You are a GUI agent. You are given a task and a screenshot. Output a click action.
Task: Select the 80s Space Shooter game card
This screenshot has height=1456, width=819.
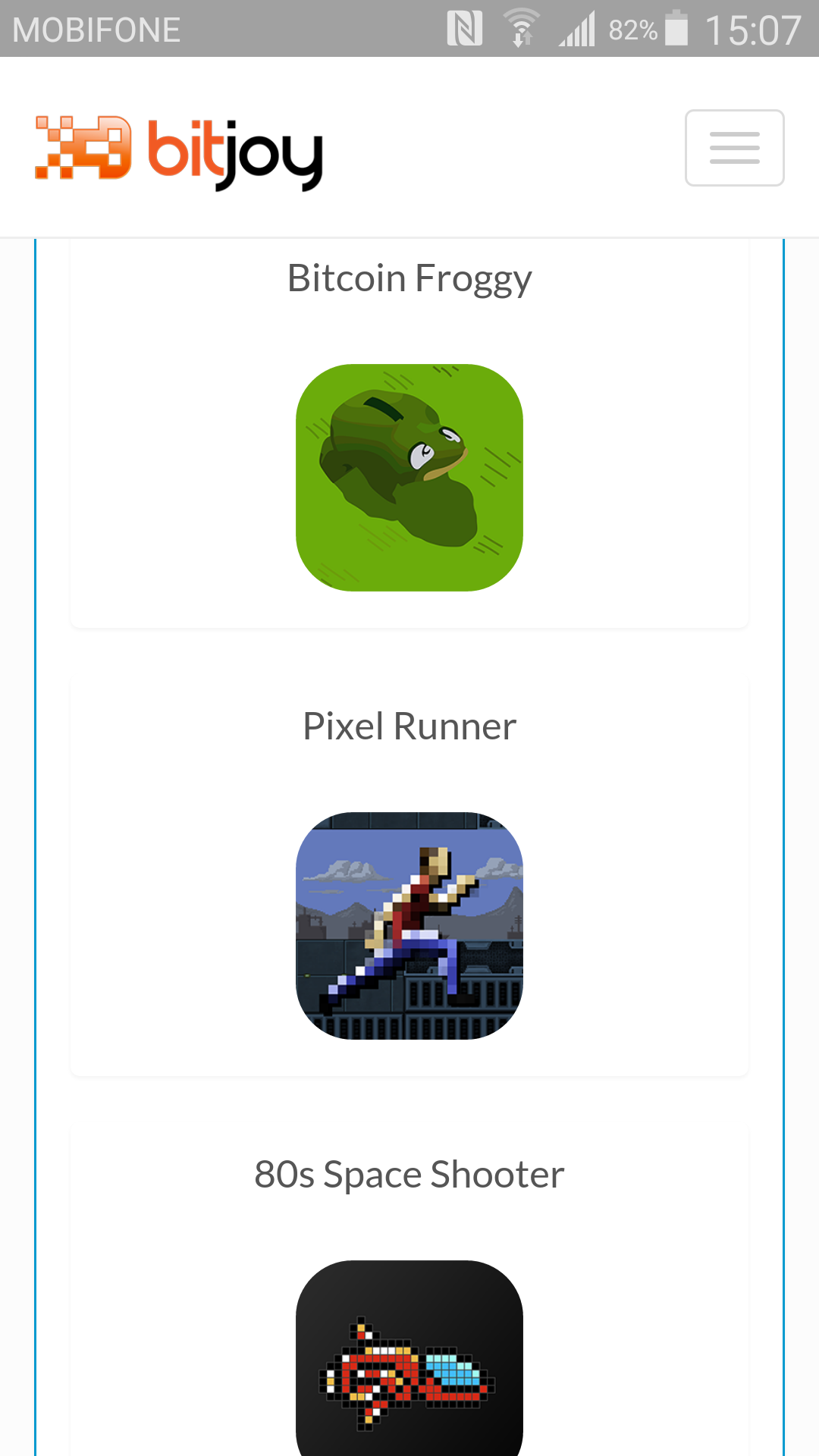[x=409, y=1357]
